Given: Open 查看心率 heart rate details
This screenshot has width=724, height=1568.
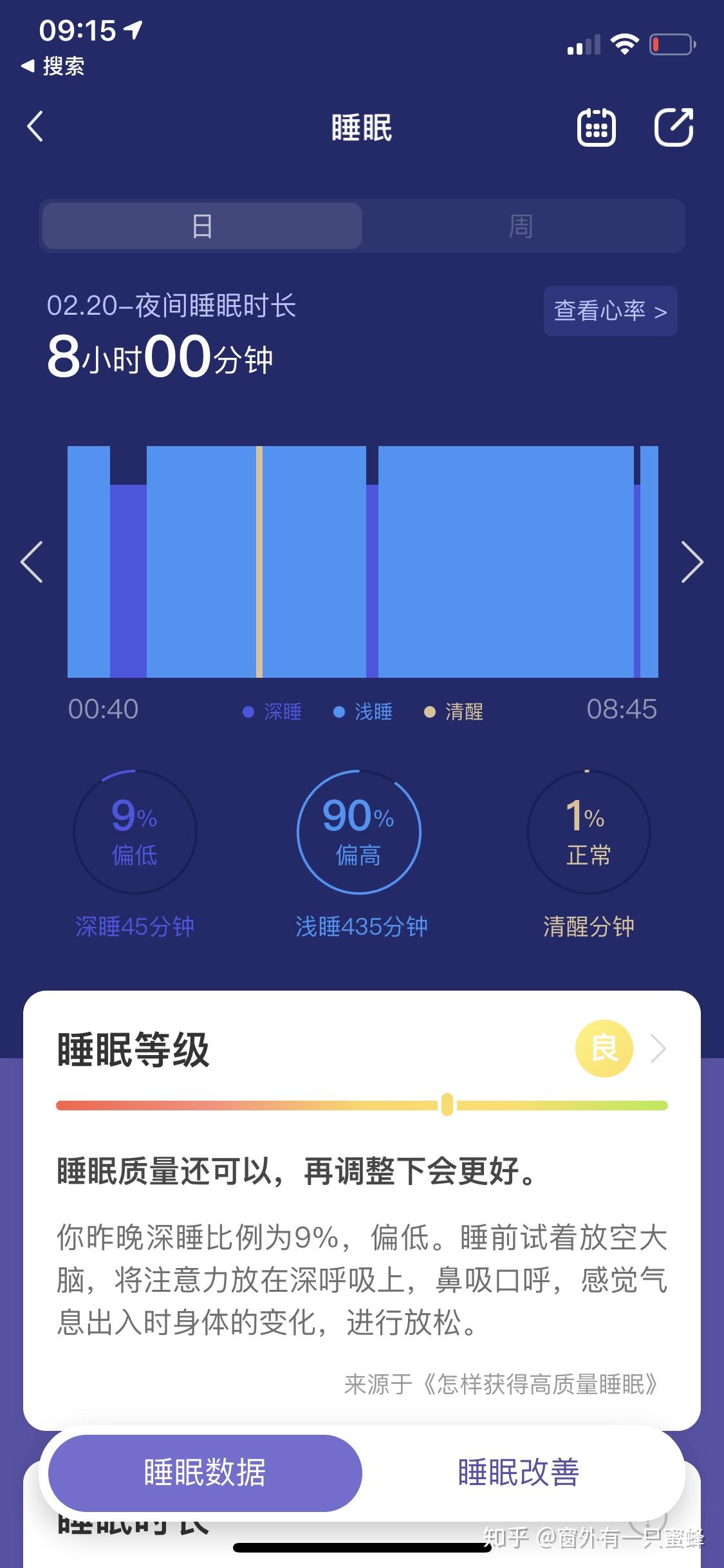Looking at the screenshot, I should tap(610, 311).
